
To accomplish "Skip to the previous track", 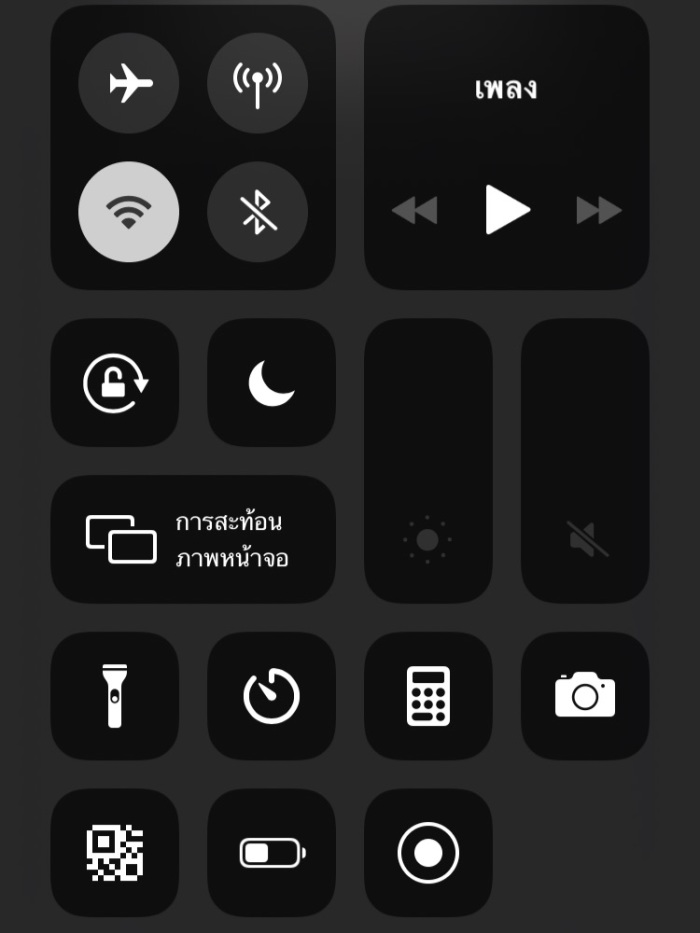I will (x=414, y=210).
